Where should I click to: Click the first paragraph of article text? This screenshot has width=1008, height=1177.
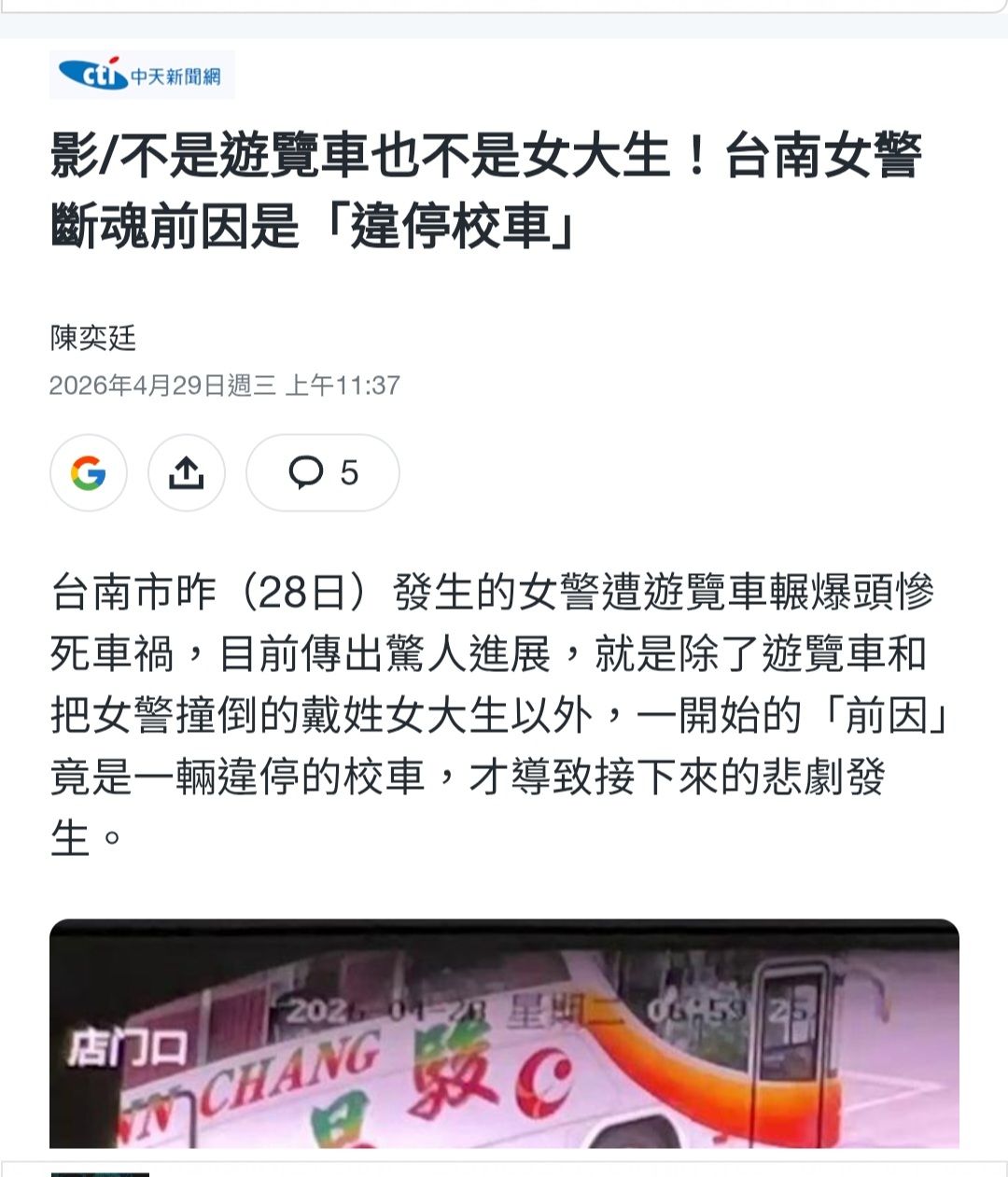pos(504,709)
